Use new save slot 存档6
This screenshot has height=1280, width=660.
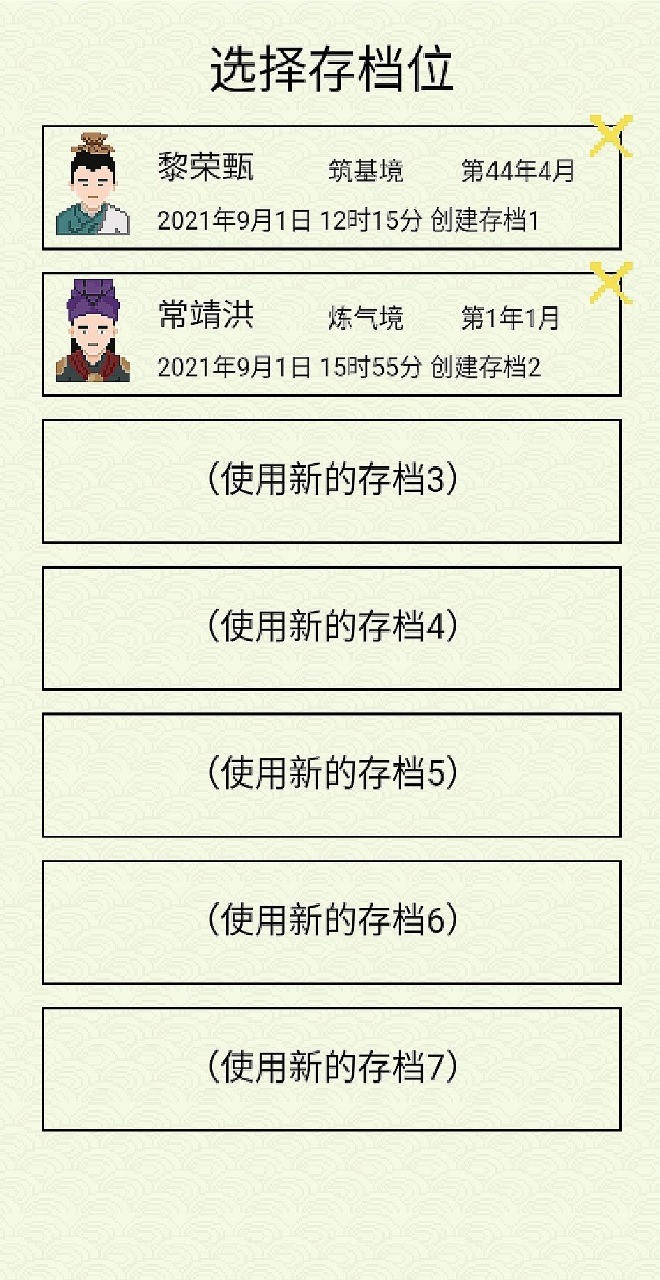click(331, 922)
